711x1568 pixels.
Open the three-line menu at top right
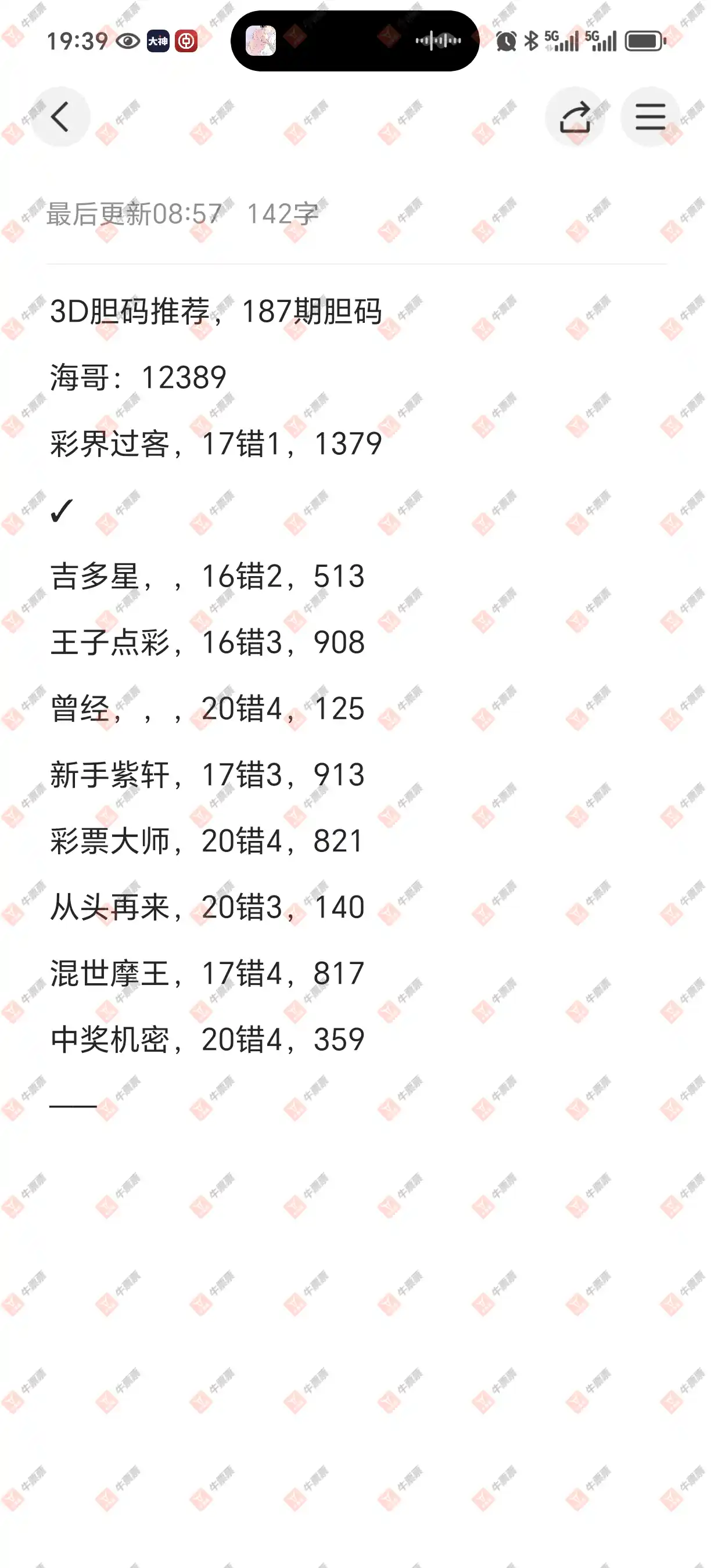point(650,117)
